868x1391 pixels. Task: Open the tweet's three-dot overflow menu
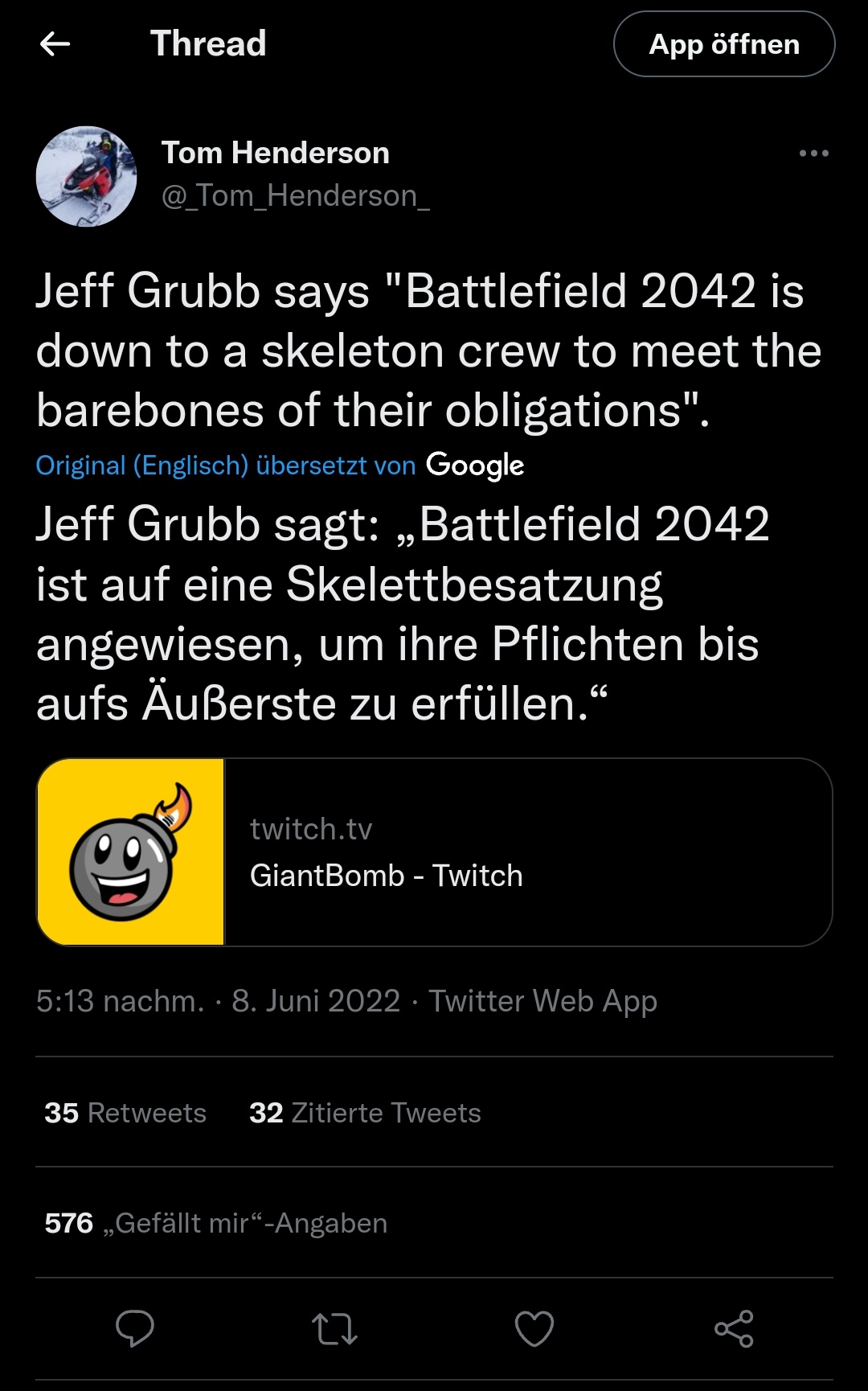coord(813,153)
